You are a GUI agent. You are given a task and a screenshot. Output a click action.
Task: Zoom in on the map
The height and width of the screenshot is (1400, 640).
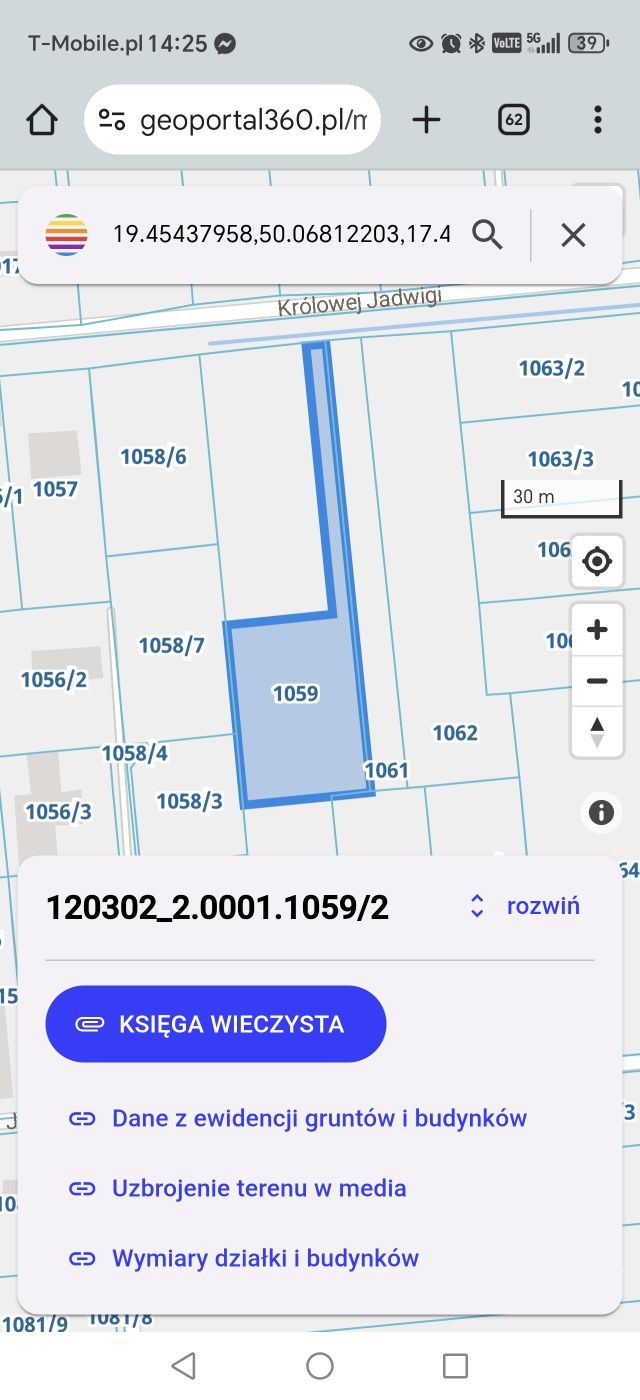(597, 630)
